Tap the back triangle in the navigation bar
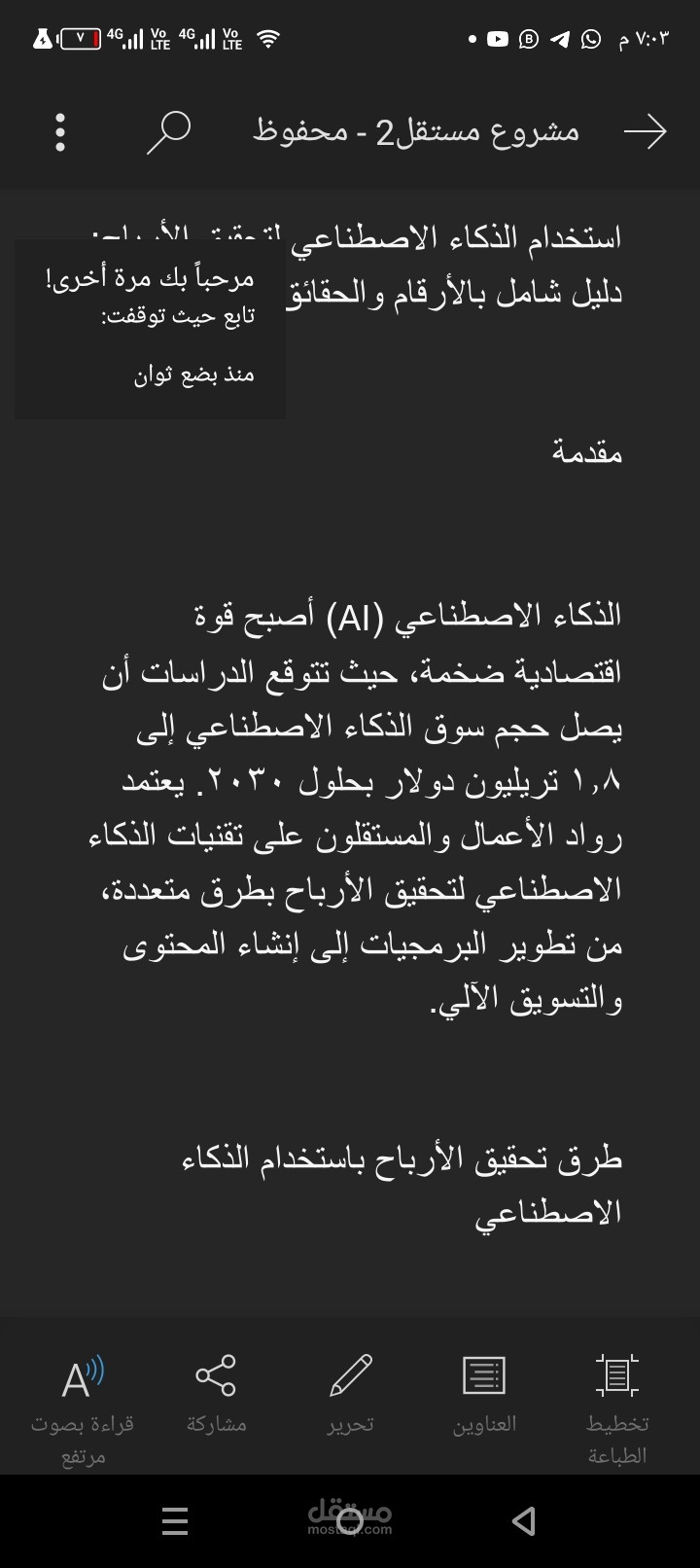Screen dimensions: 700x1568 tap(524, 1522)
